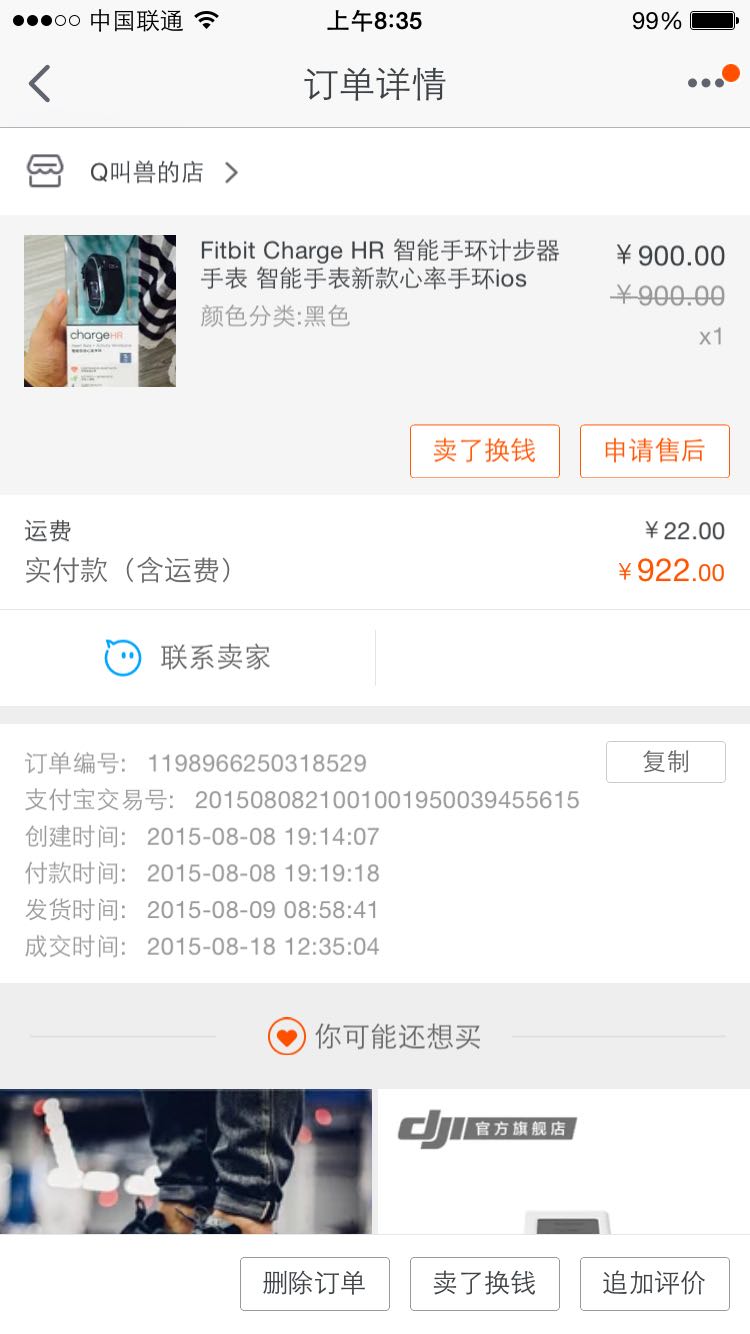Copy the order number with 复制
750x1334 pixels.
pos(666,762)
